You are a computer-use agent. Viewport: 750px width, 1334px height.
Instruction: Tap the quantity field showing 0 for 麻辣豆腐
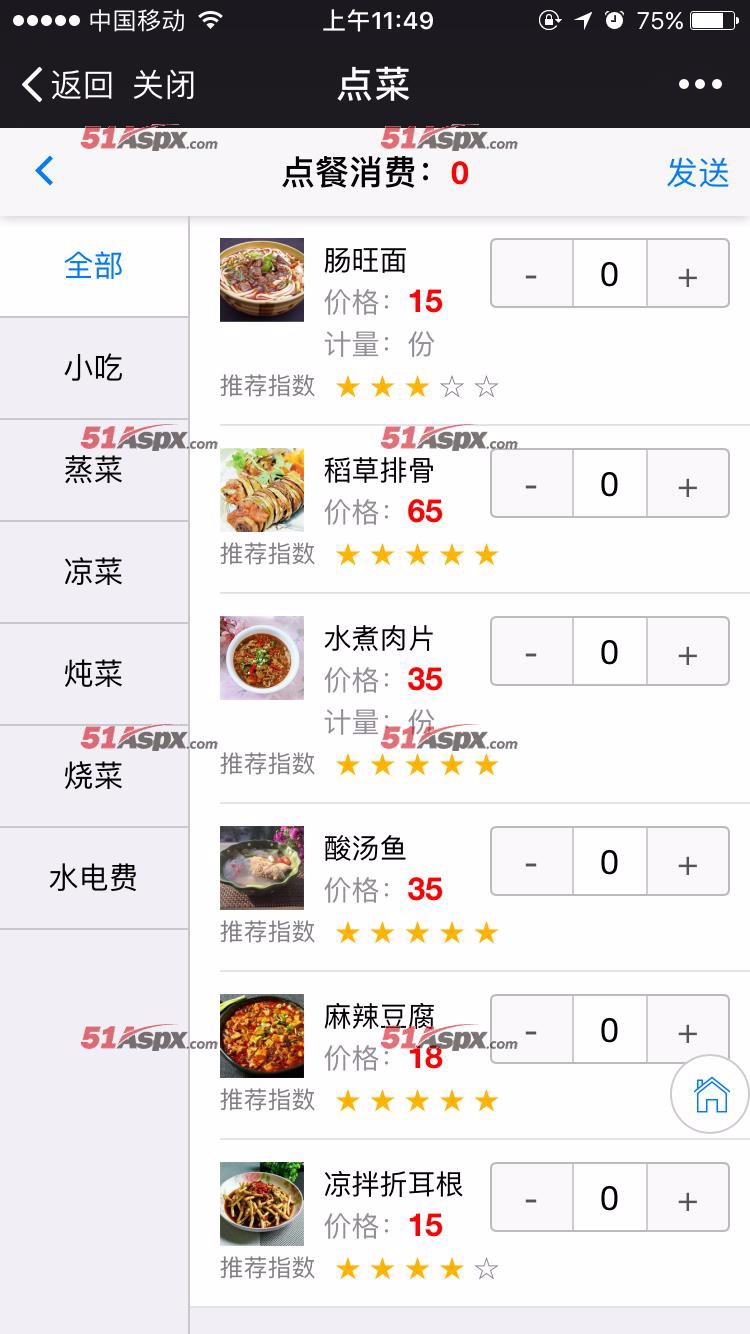[x=609, y=1029]
